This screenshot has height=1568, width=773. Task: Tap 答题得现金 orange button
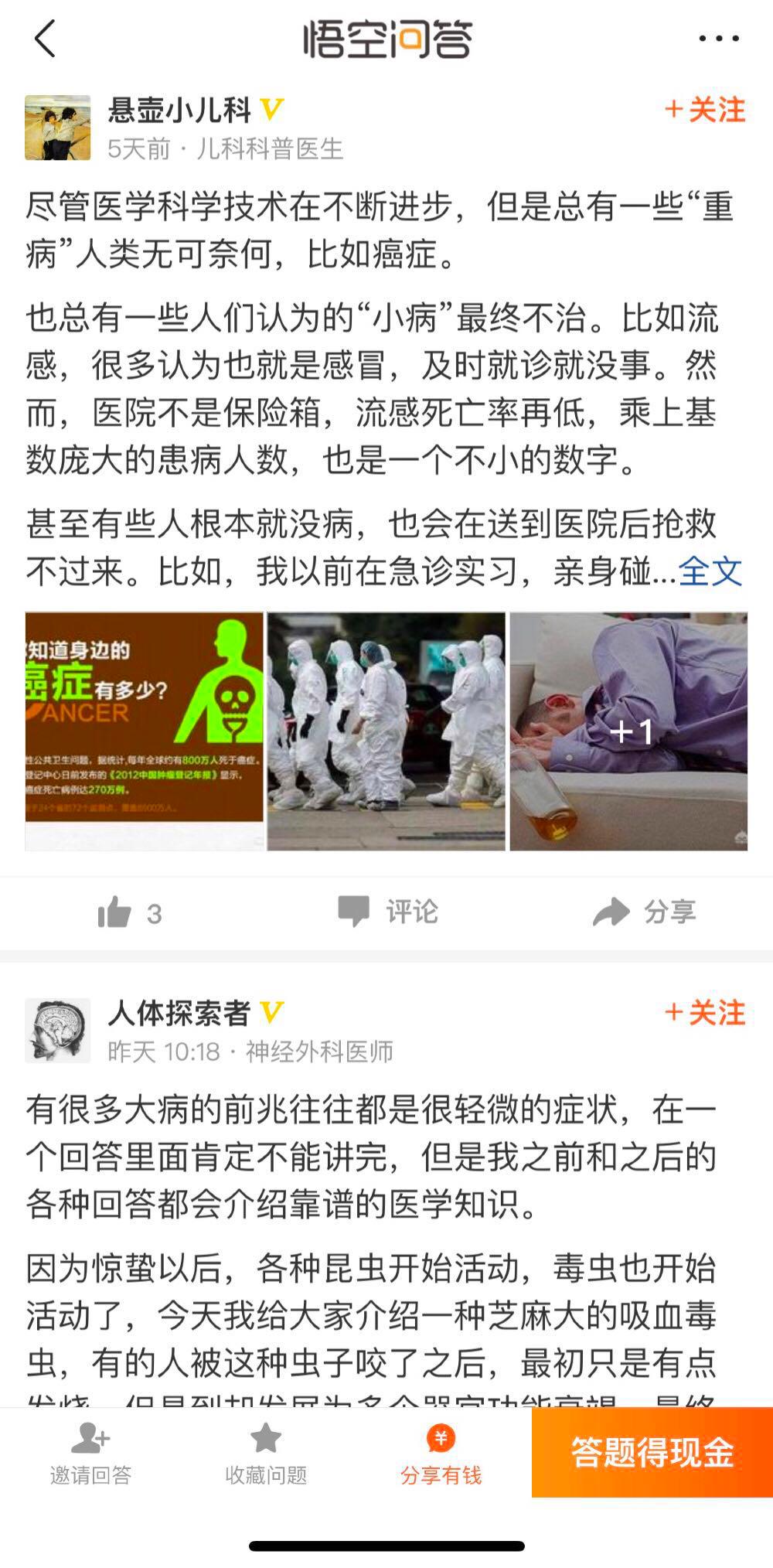pos(652,1452)
